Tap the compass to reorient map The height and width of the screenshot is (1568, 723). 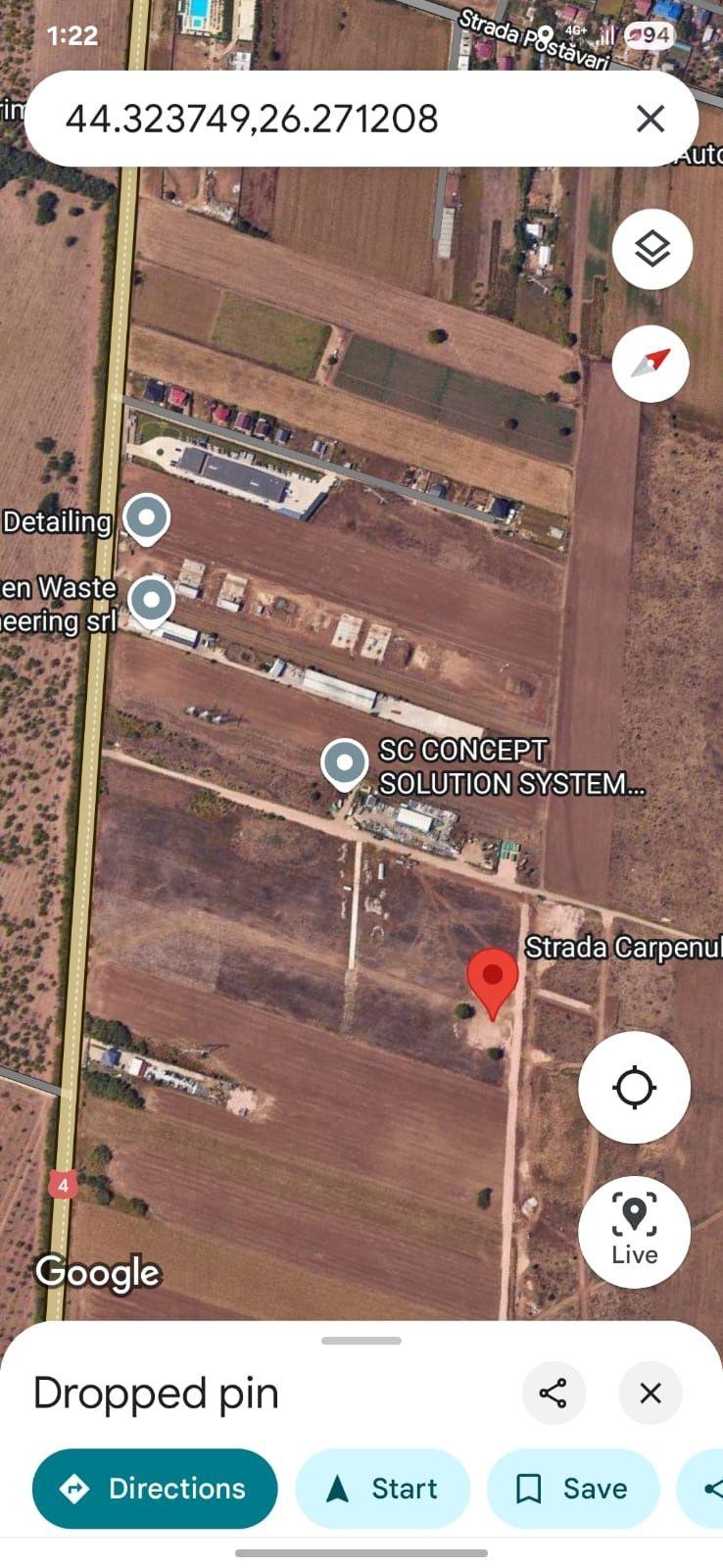pos(651,363)
